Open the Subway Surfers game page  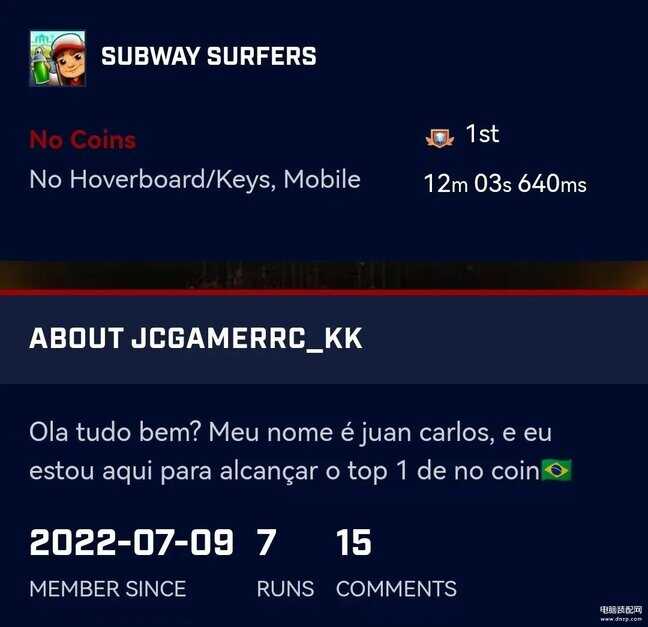pos(208,56)
